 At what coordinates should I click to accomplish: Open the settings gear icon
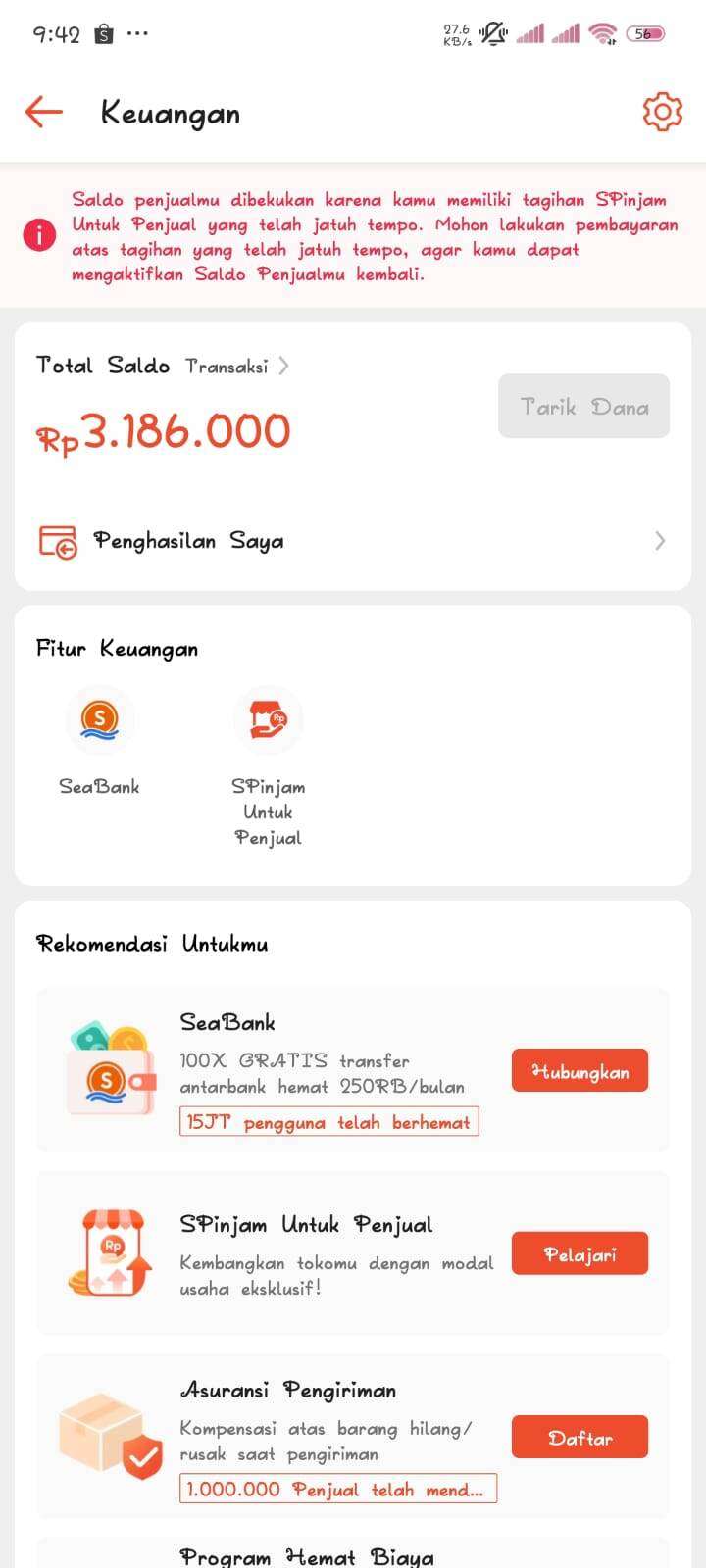coord(662,112)
